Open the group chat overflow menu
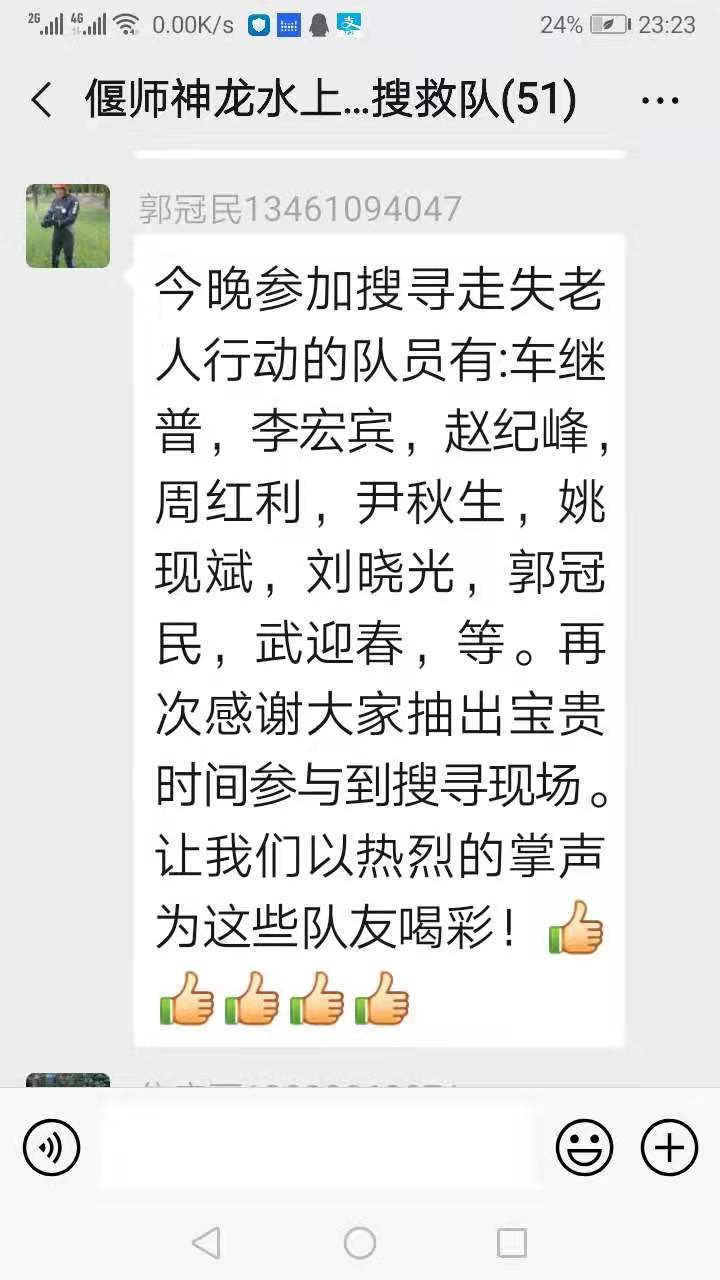This screenshot has width=720, height=1280. tap(659, 100)
